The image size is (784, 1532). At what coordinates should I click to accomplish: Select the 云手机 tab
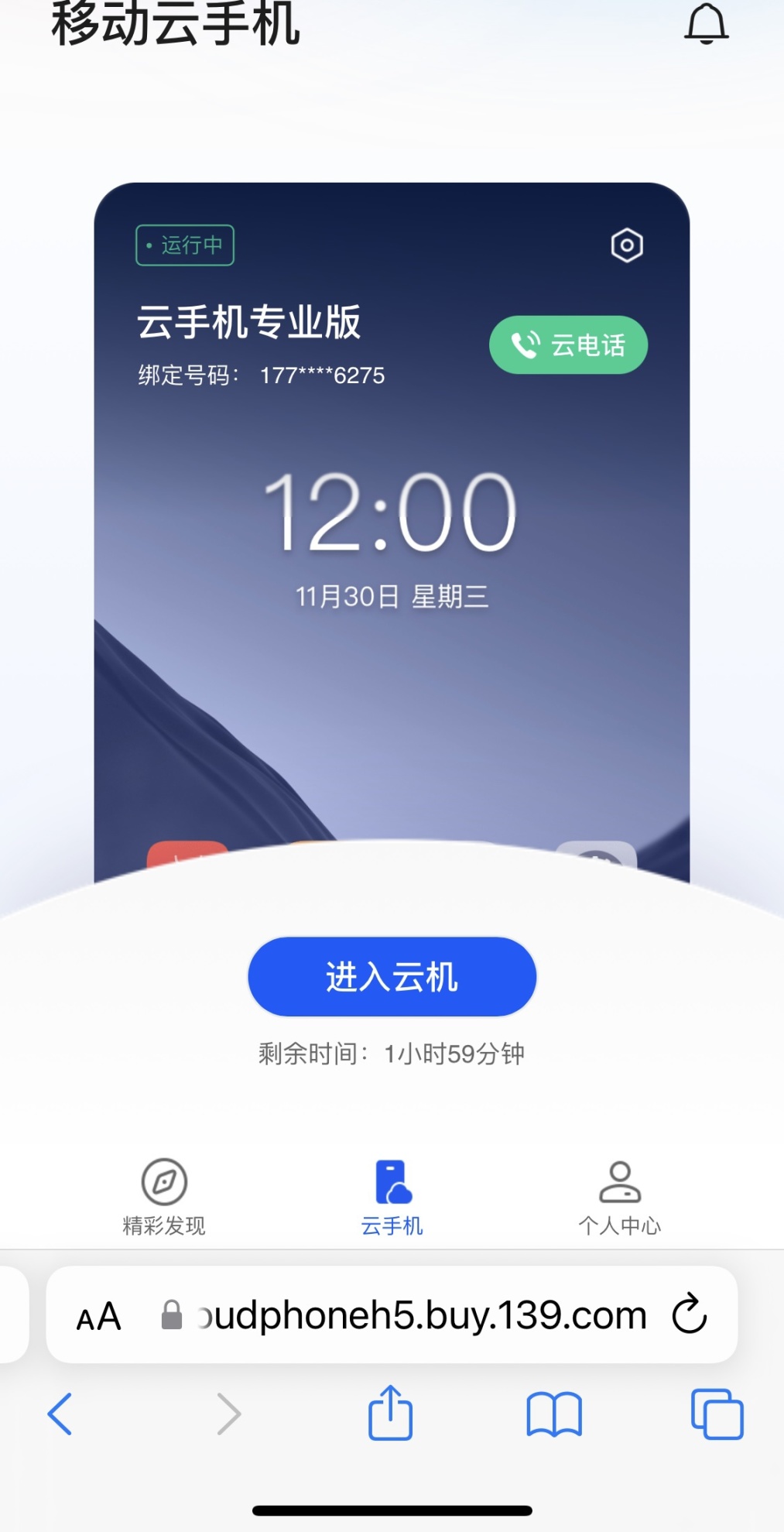[392, 1196]
